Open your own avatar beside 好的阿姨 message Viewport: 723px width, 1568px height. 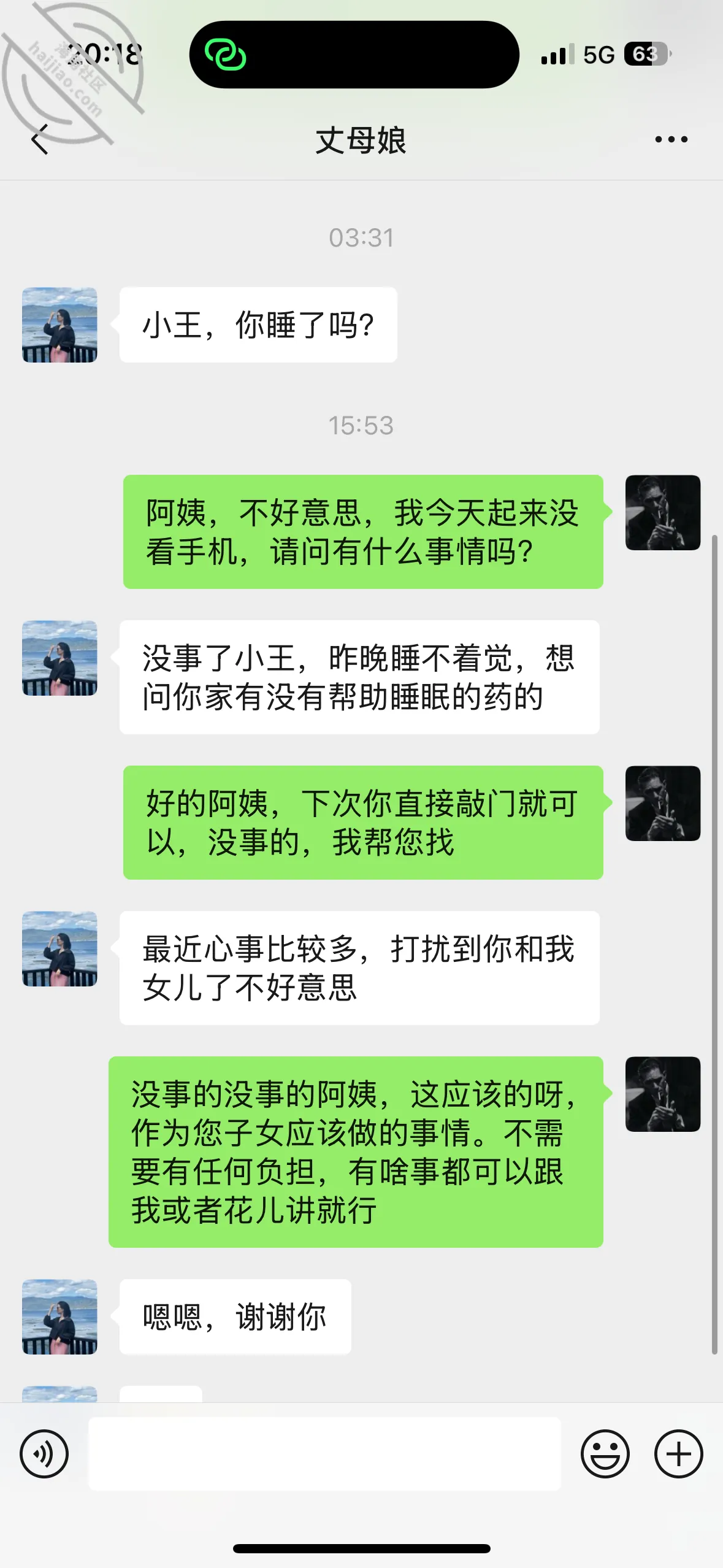(x=663, y=803)
